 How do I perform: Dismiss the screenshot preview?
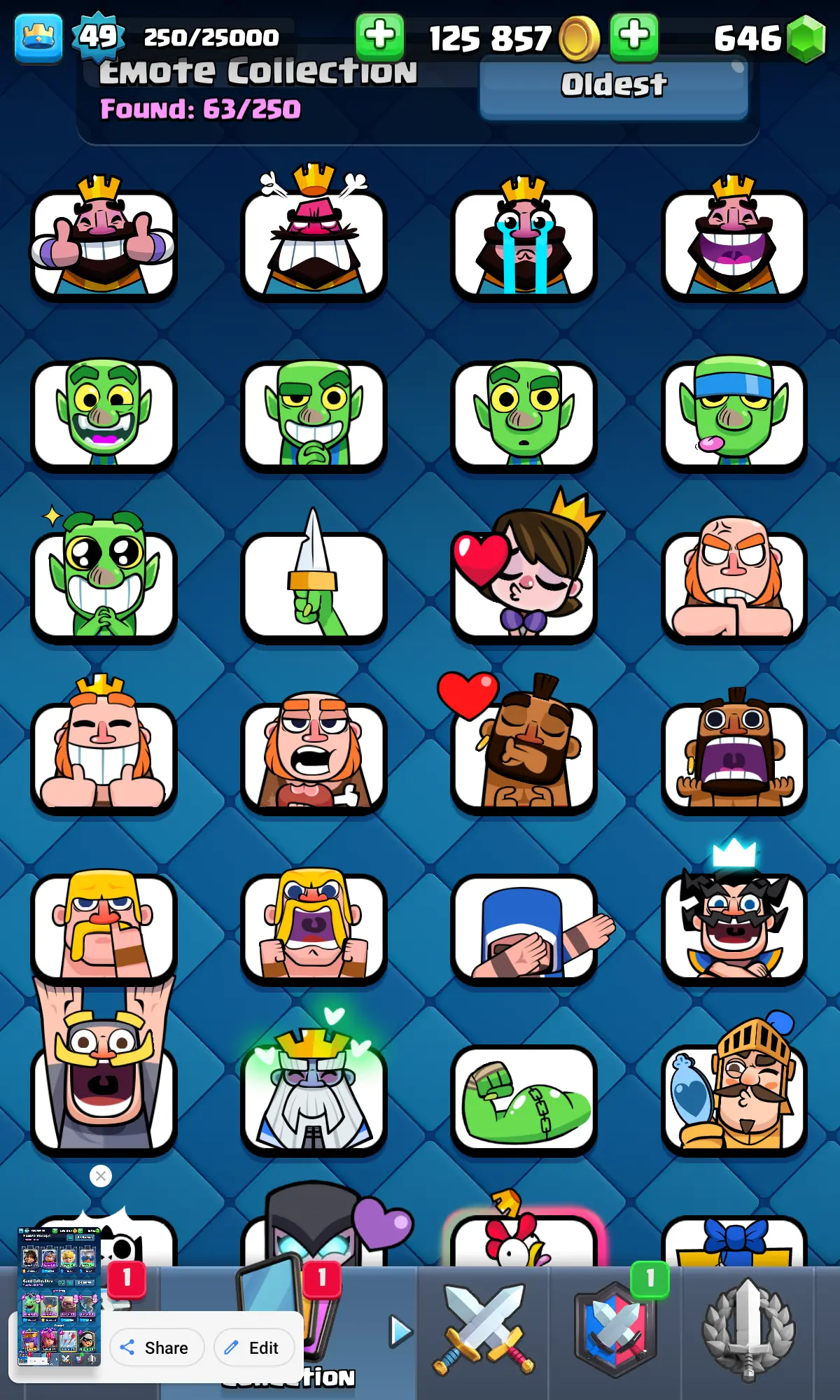coord(101,1176)
